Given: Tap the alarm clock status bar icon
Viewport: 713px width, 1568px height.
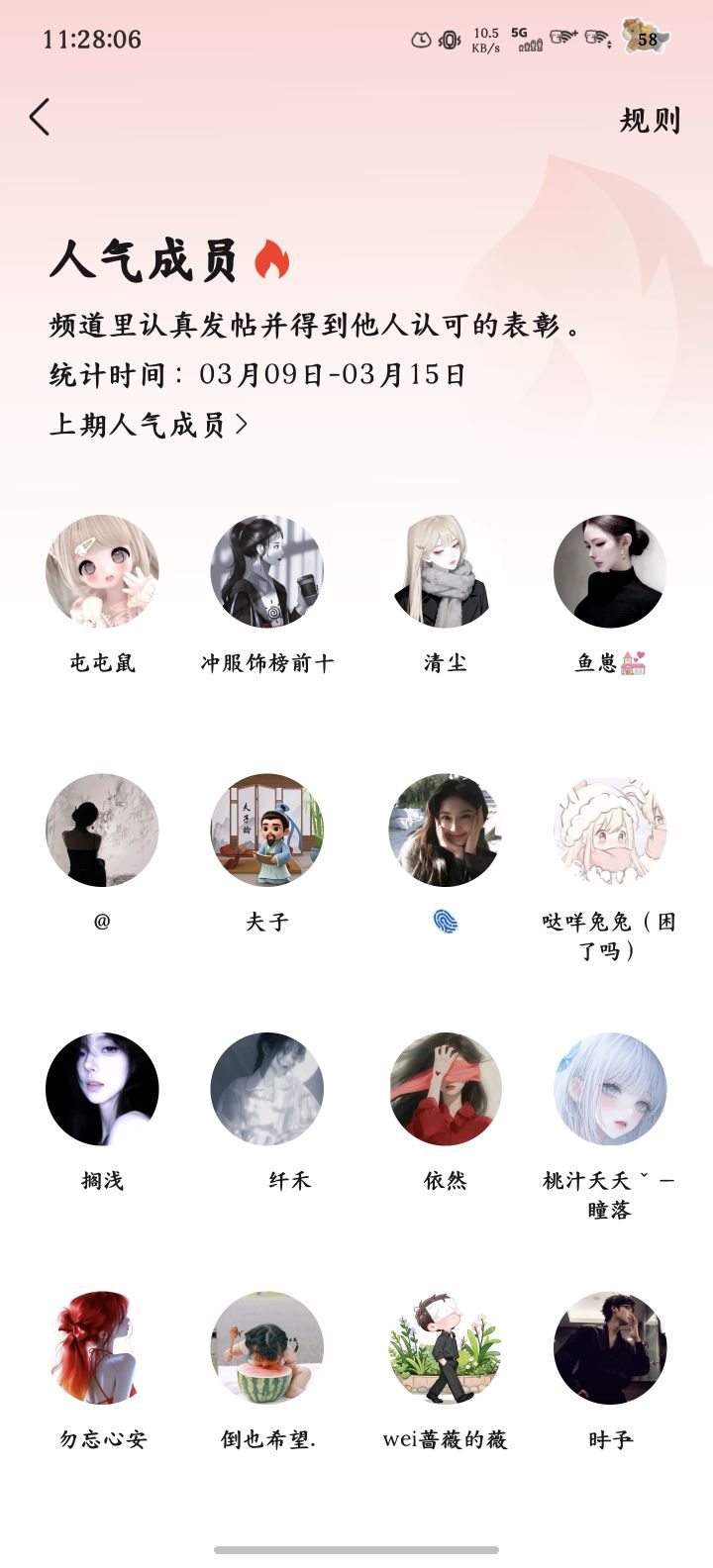Looking at the screenshot, I should [420, 37].
